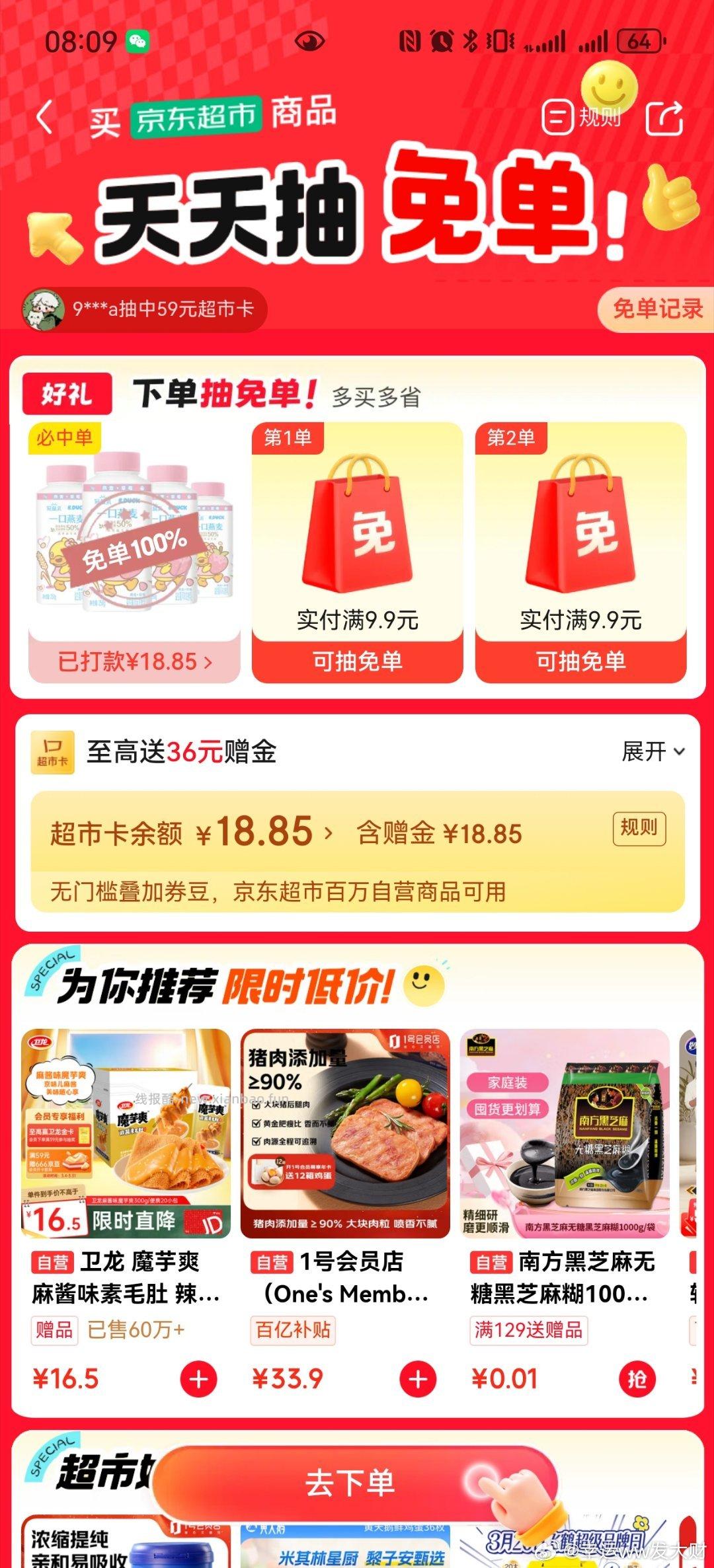Open 免单记录 history
This screenshot has height=1568, width=714.
[x=656, y=309]
